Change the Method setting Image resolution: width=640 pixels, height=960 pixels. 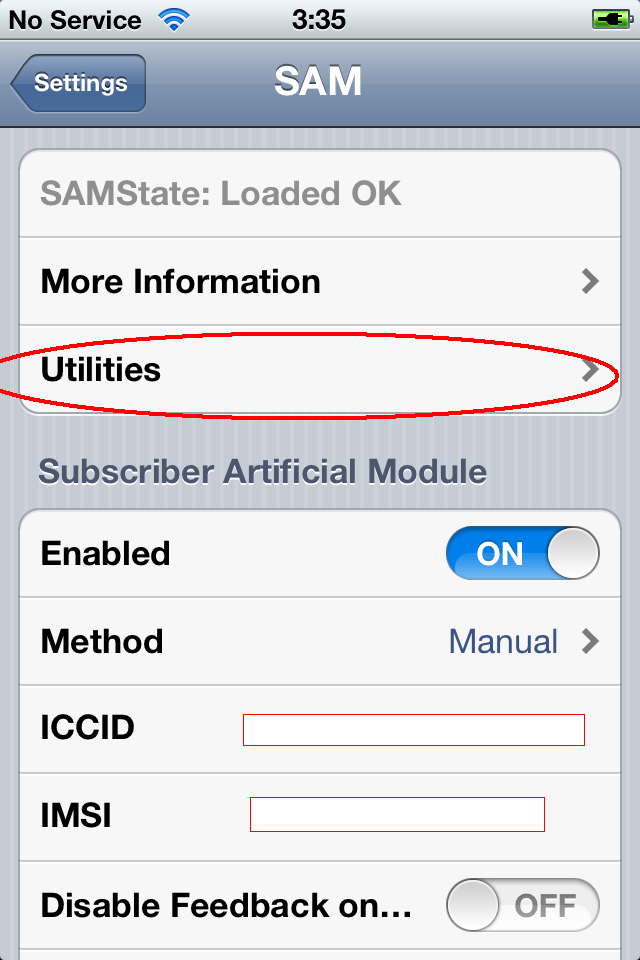[320, 641]
